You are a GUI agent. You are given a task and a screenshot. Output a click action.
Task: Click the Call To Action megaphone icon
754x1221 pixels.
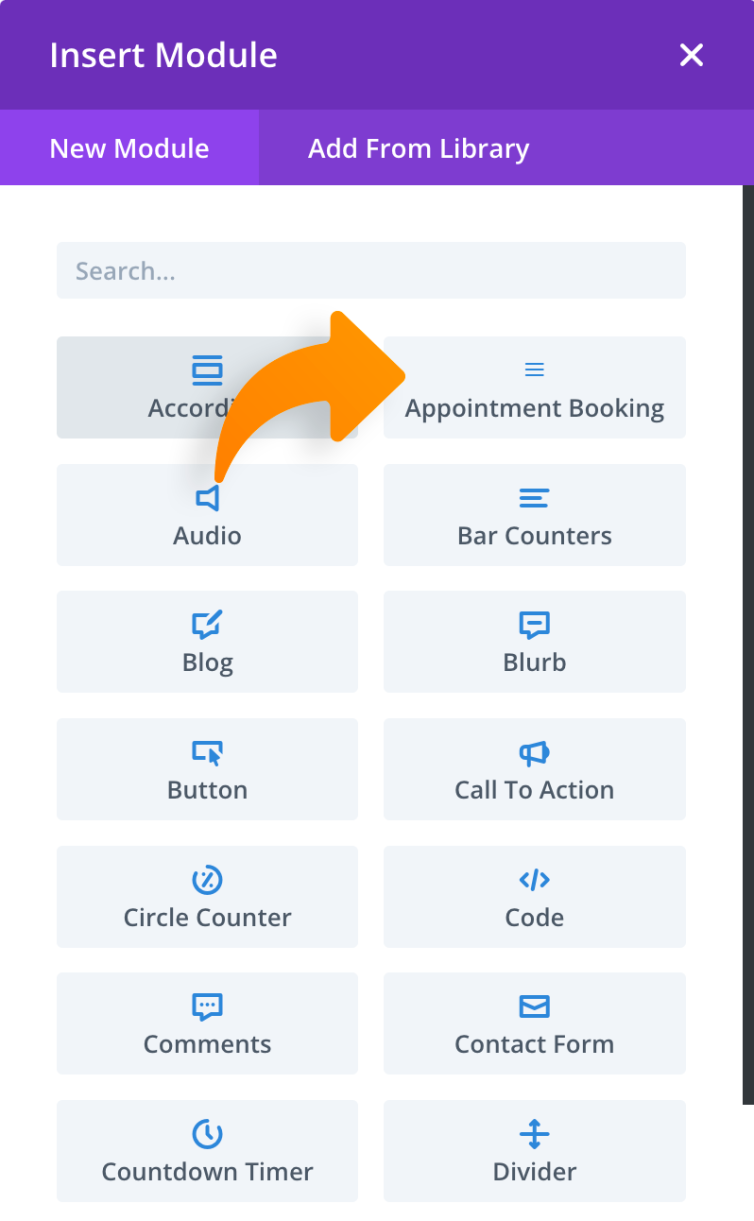click(x=534, y=751)
